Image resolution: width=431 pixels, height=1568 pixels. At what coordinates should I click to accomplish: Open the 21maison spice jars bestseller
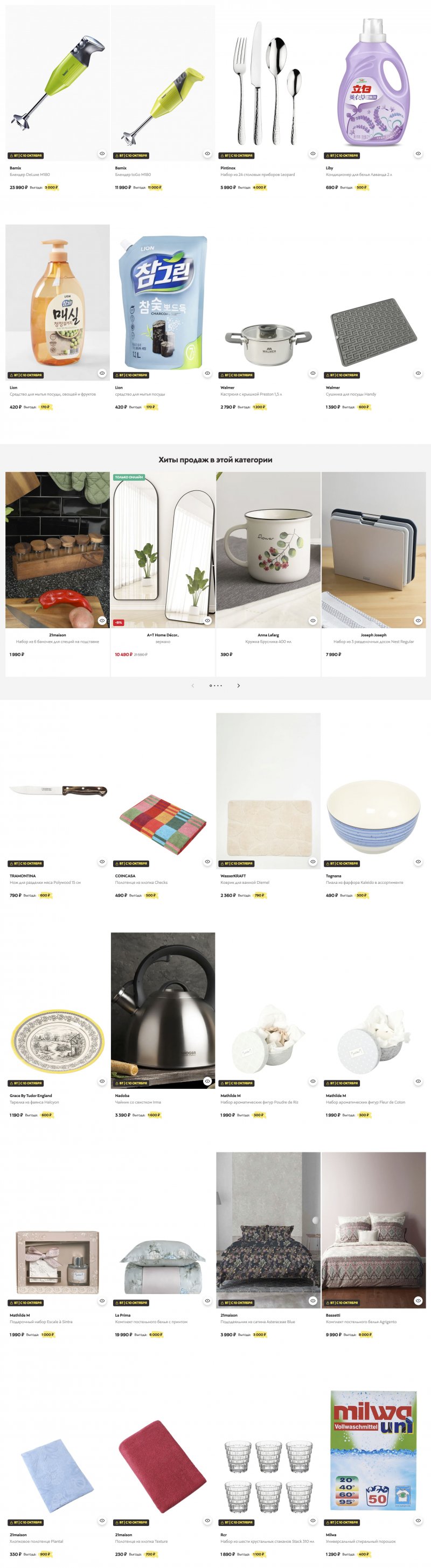(57, 550)
